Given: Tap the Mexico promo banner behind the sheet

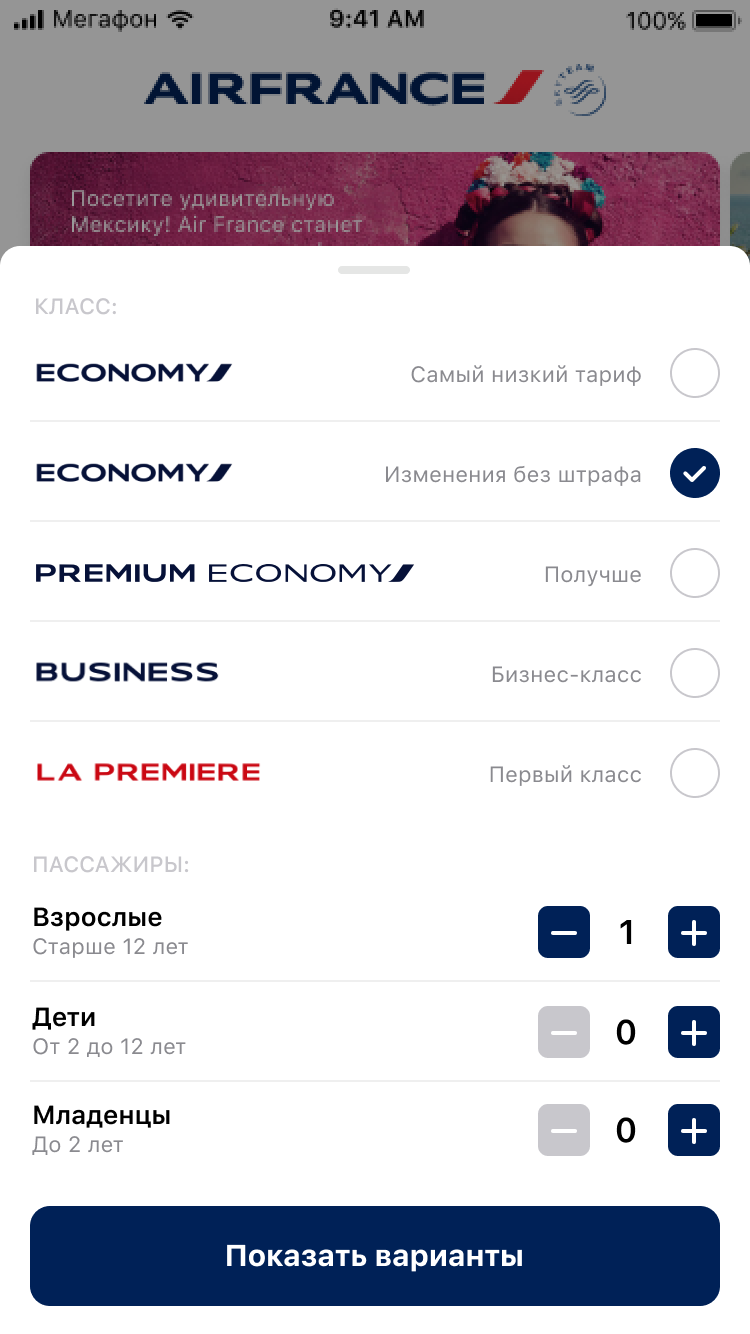Looking at the screenshot, I should [375, 198].
